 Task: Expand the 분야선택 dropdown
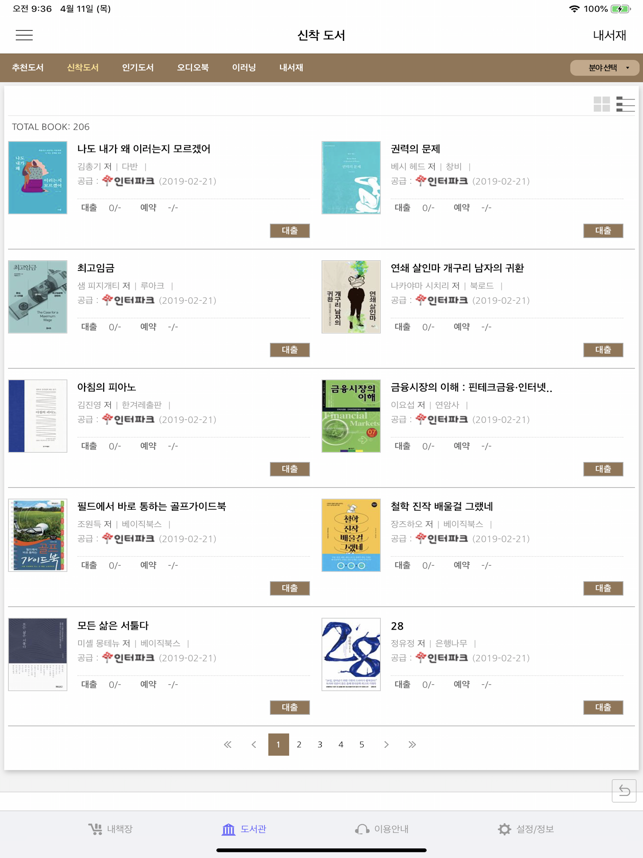coord(605,68)
